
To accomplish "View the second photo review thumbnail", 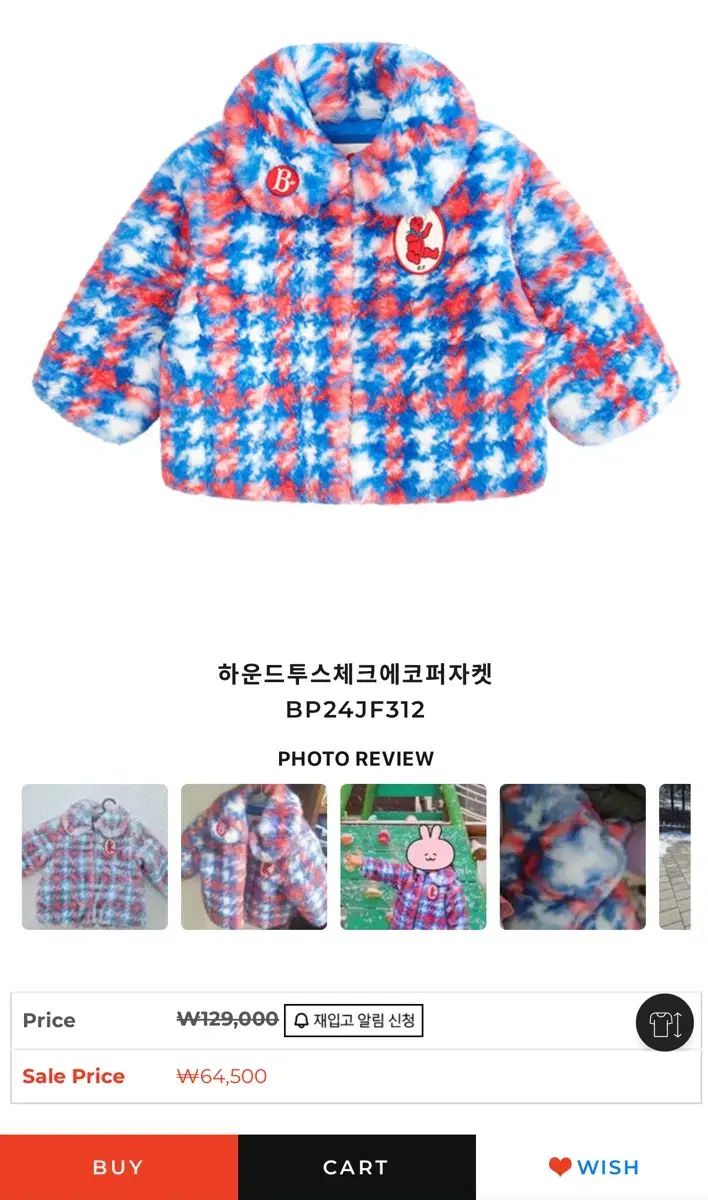I will pos(254,857).
